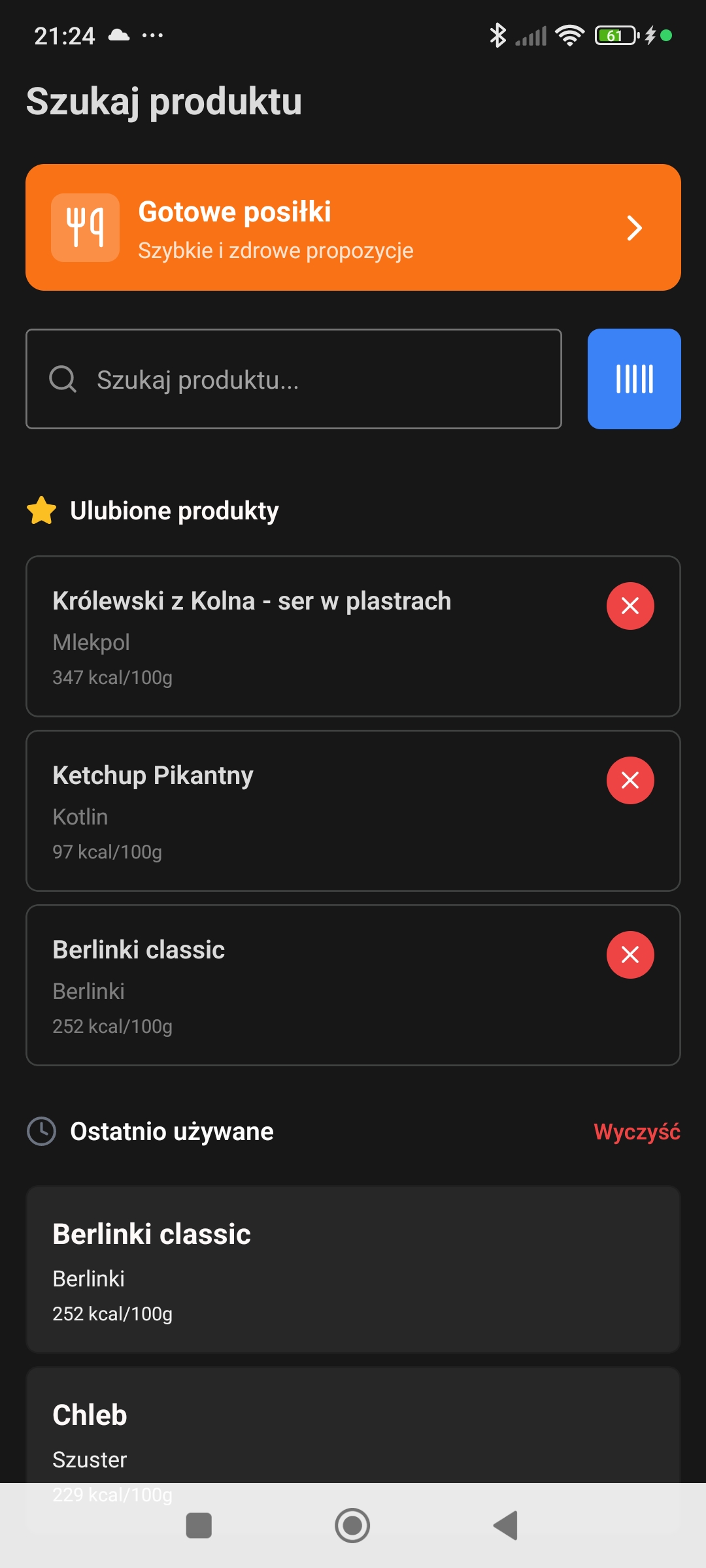Click the Bluetooth icon in status bar

tap(498, 36)
